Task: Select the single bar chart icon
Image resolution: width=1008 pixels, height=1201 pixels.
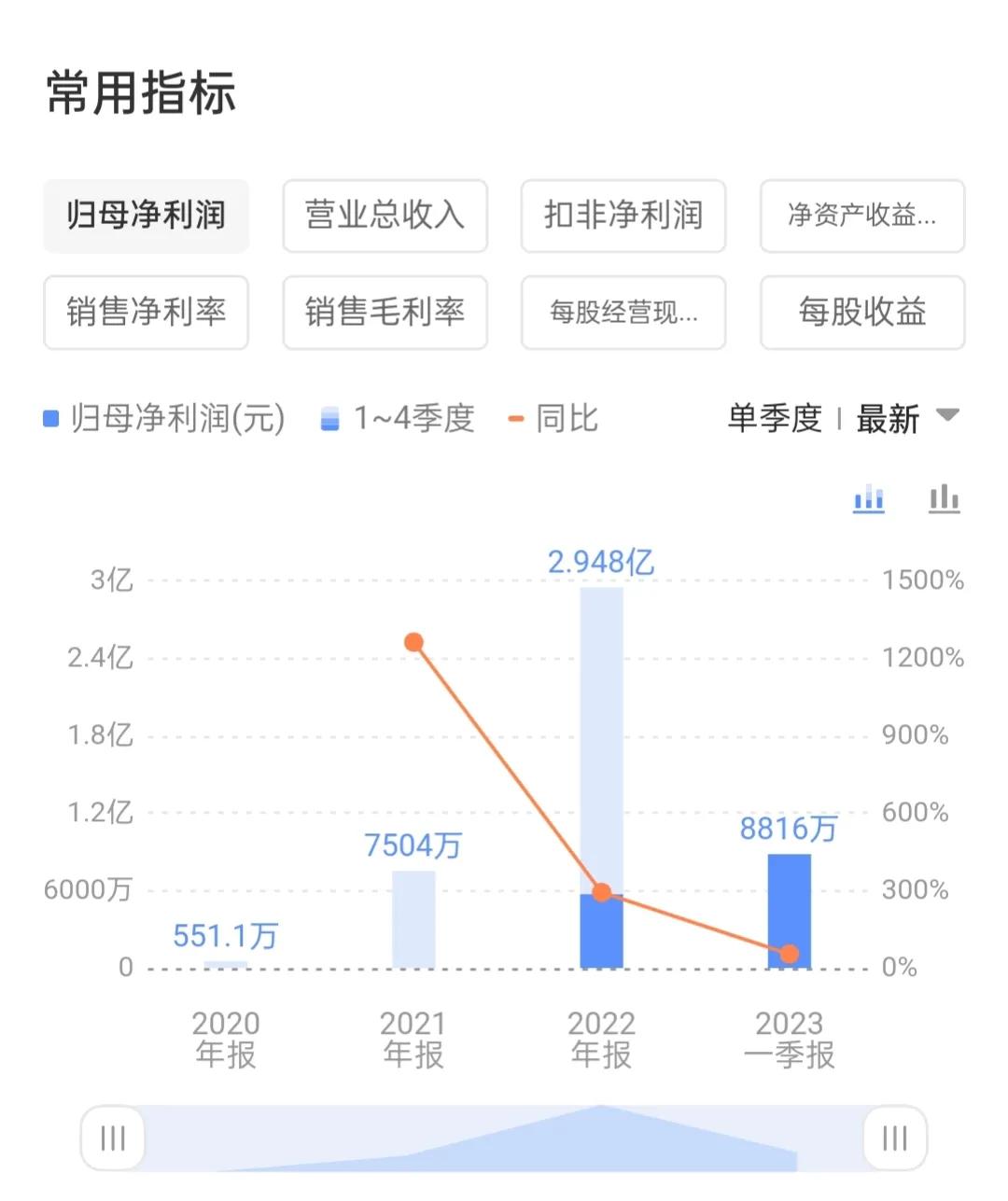Action: point(944,498)
